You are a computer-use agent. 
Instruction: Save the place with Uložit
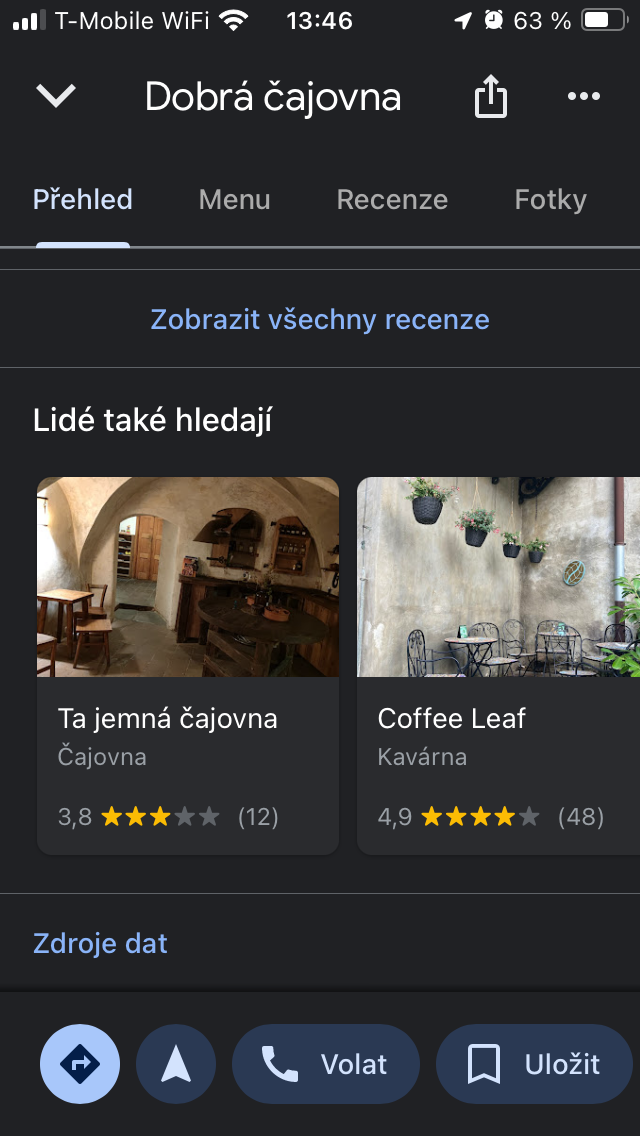pos(534,1064)
